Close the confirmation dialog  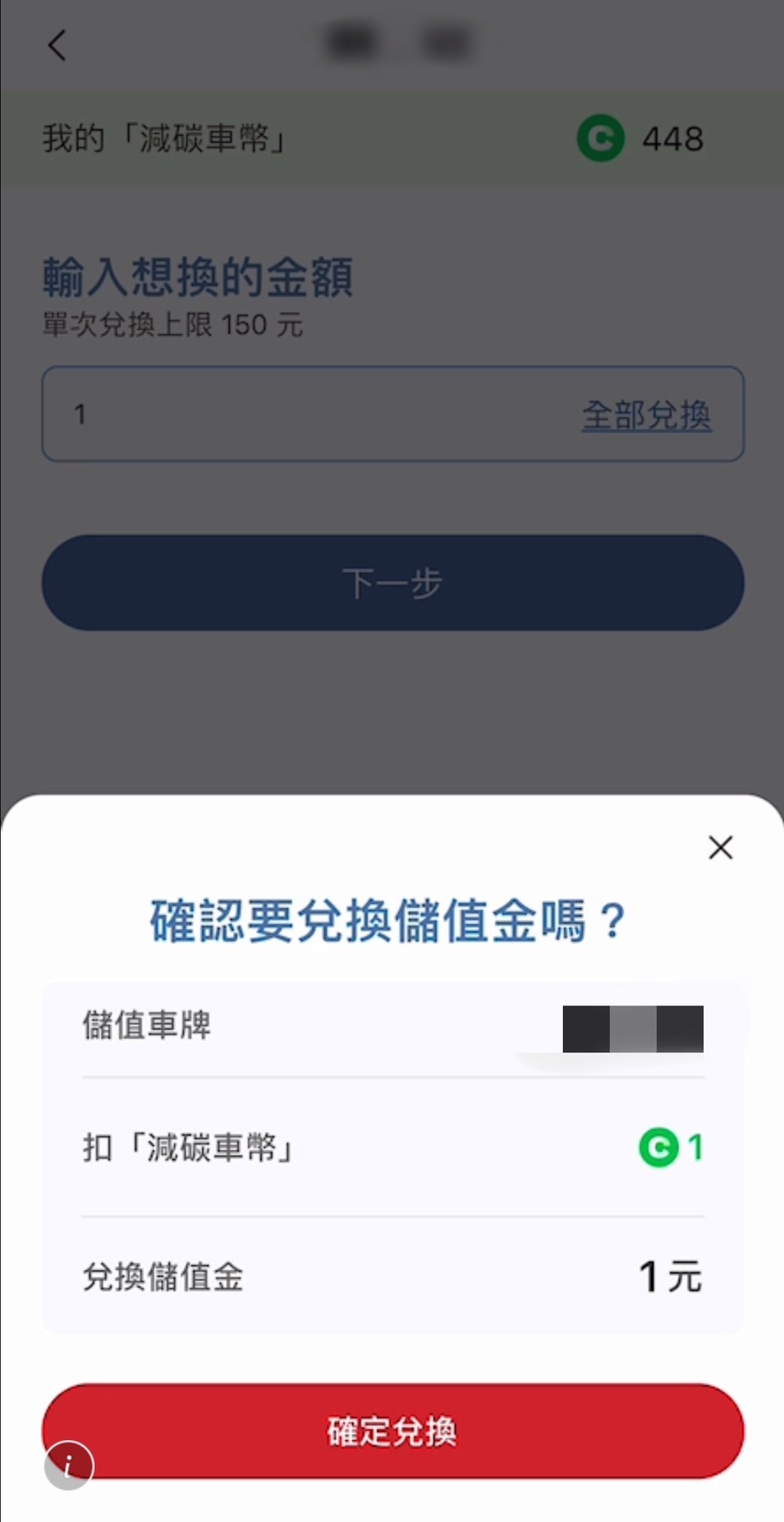tap(721, 848)
